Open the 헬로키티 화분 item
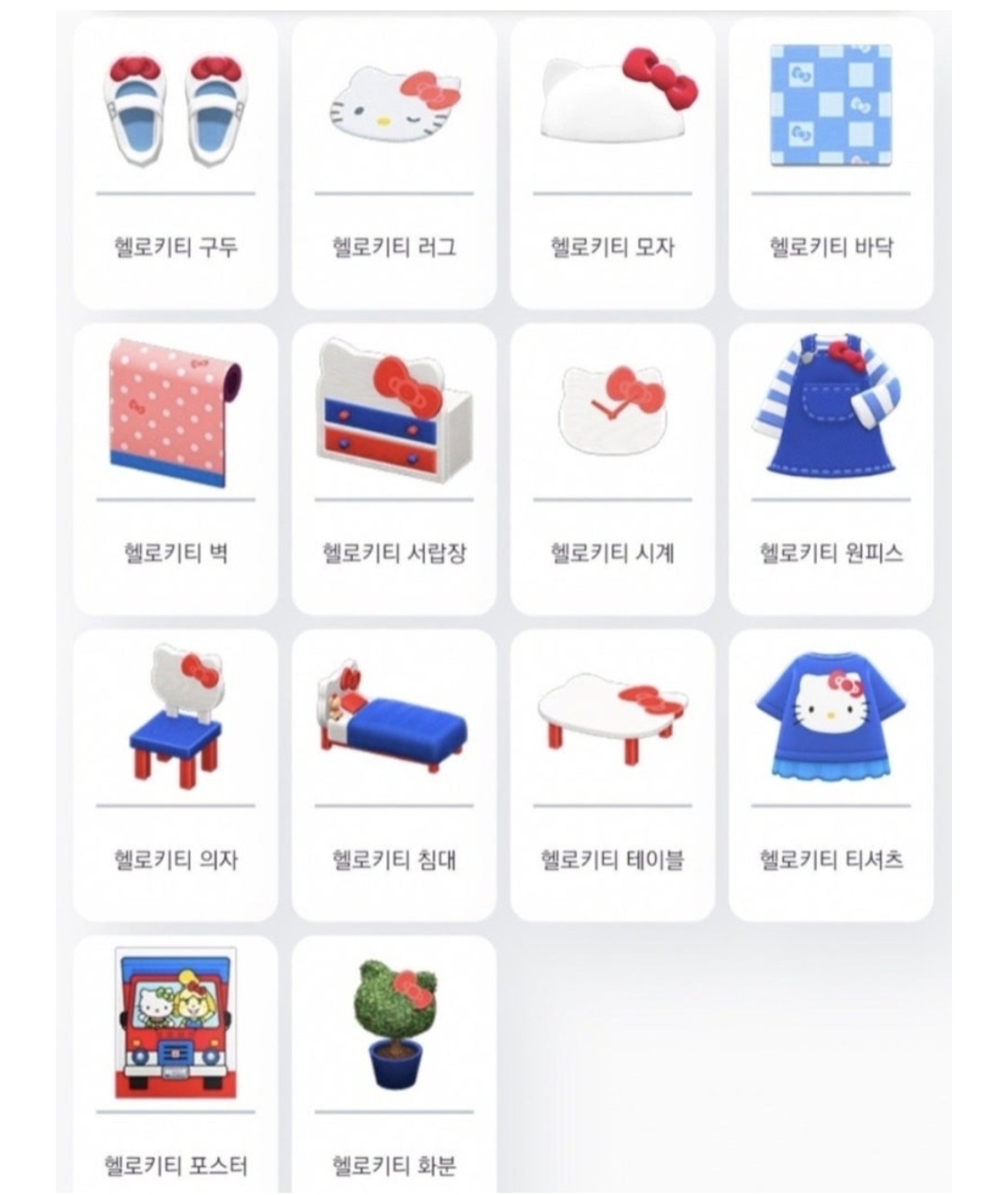The width and height of the screenshot is (1008, 1195). click(x=394, y=1064)
